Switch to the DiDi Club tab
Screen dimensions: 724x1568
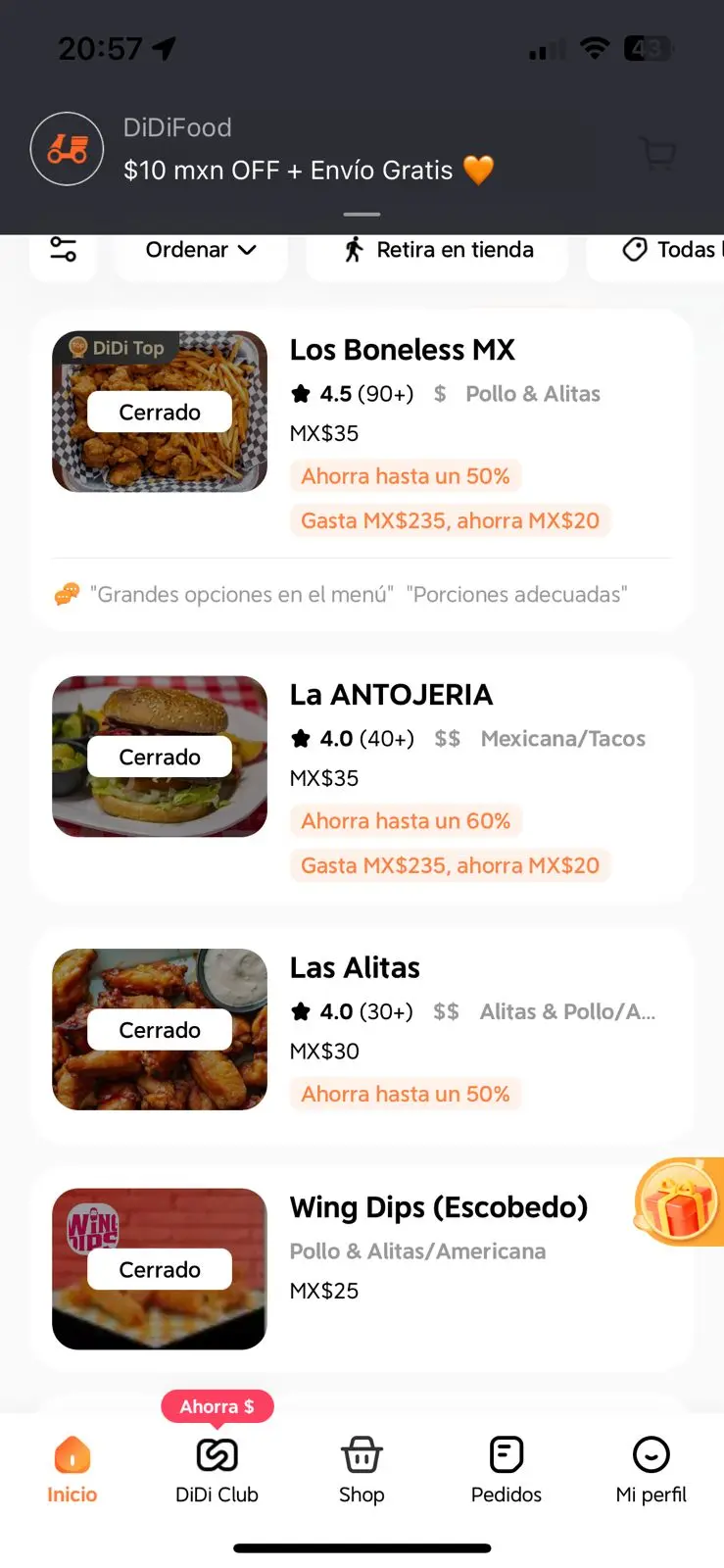pos(217,1468)
